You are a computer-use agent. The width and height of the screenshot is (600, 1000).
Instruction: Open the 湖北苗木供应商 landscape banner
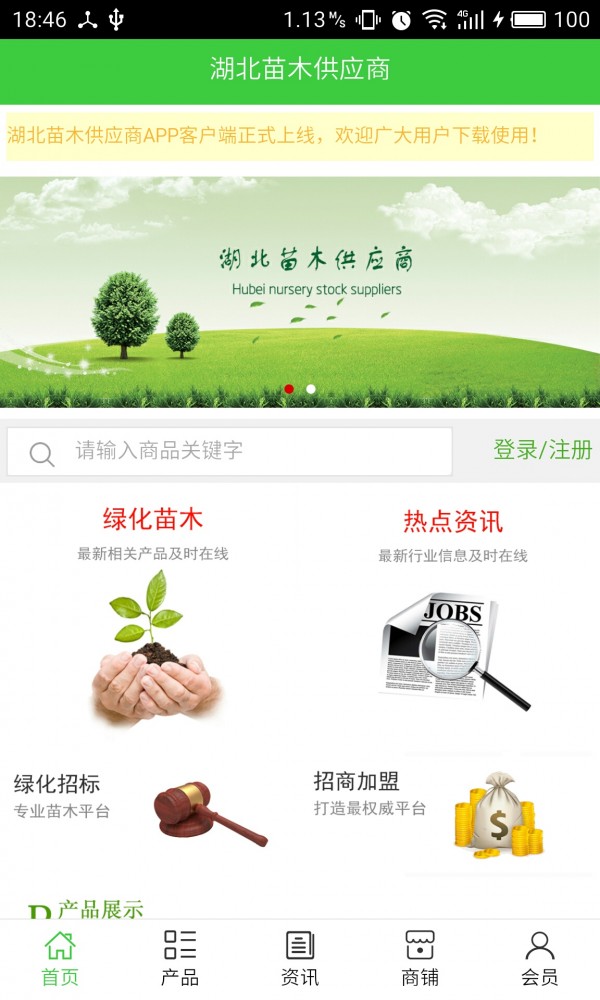coord(300,290)
